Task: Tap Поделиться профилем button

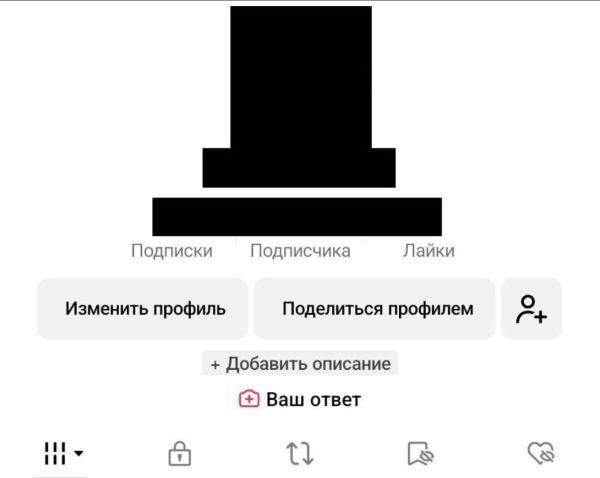Action: coord(375,309)
